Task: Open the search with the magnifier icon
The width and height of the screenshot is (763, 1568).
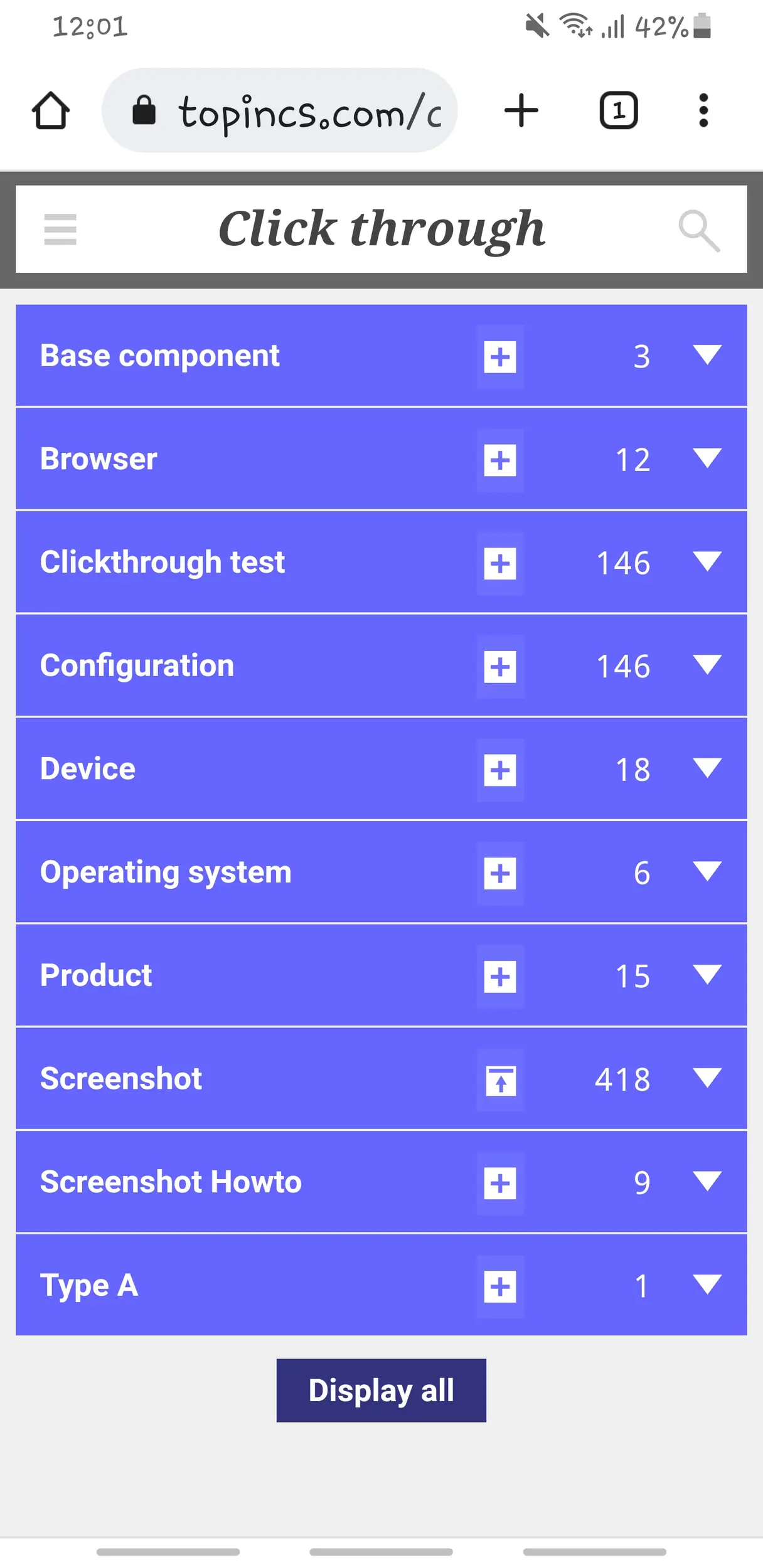Action: click(699, 230)
